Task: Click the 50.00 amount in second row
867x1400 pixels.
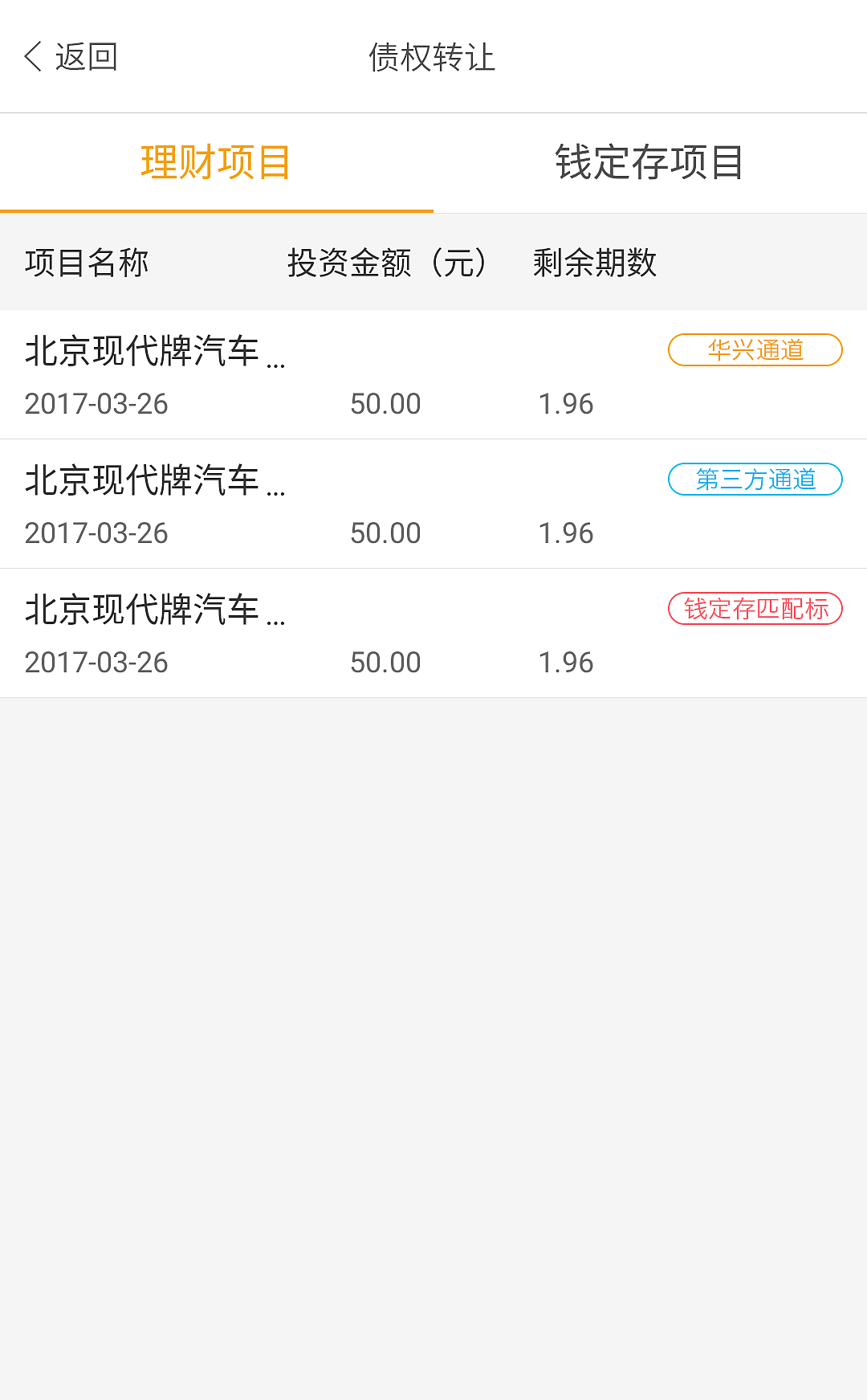Action: (387, 533)
